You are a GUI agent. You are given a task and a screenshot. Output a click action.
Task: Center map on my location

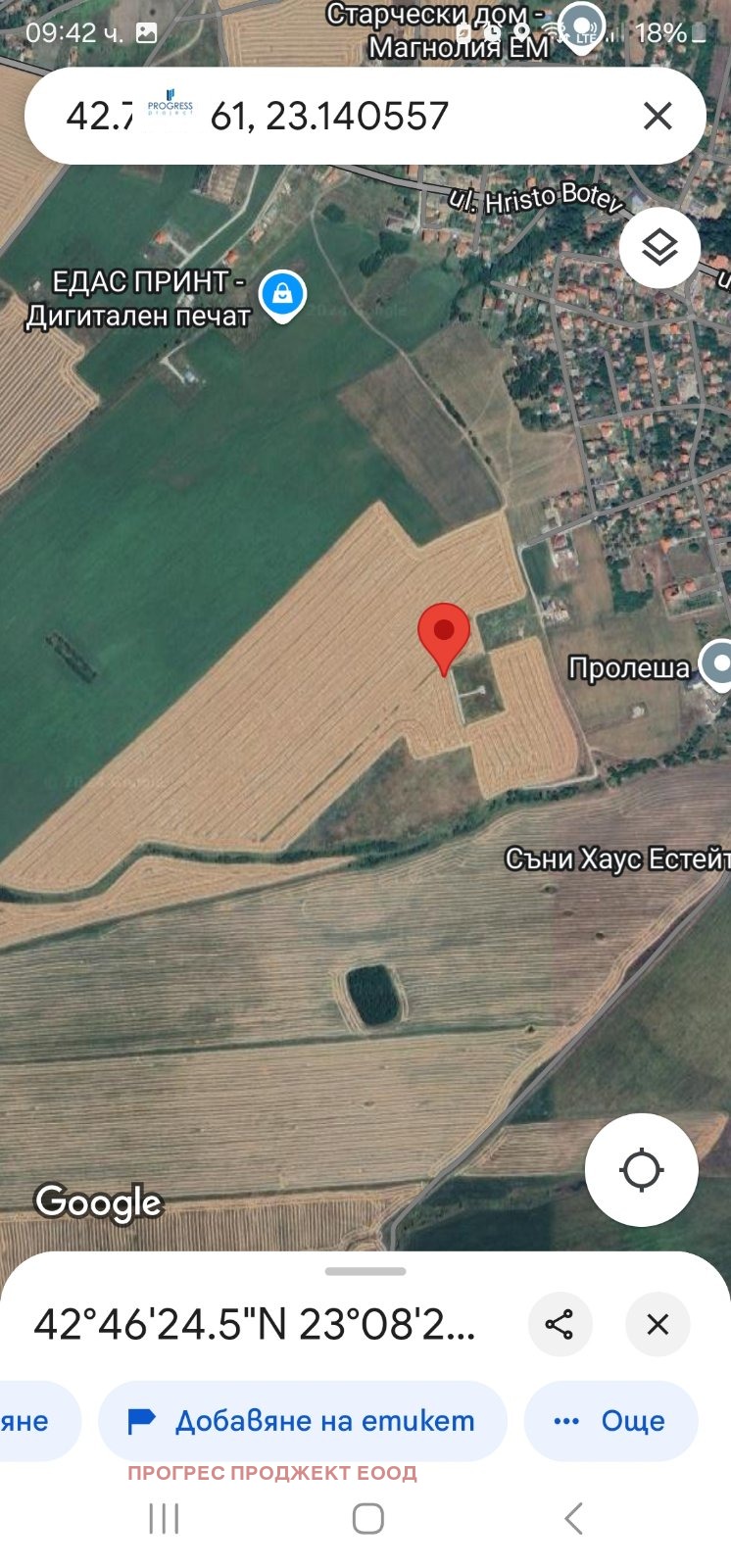click(642, 1169)
